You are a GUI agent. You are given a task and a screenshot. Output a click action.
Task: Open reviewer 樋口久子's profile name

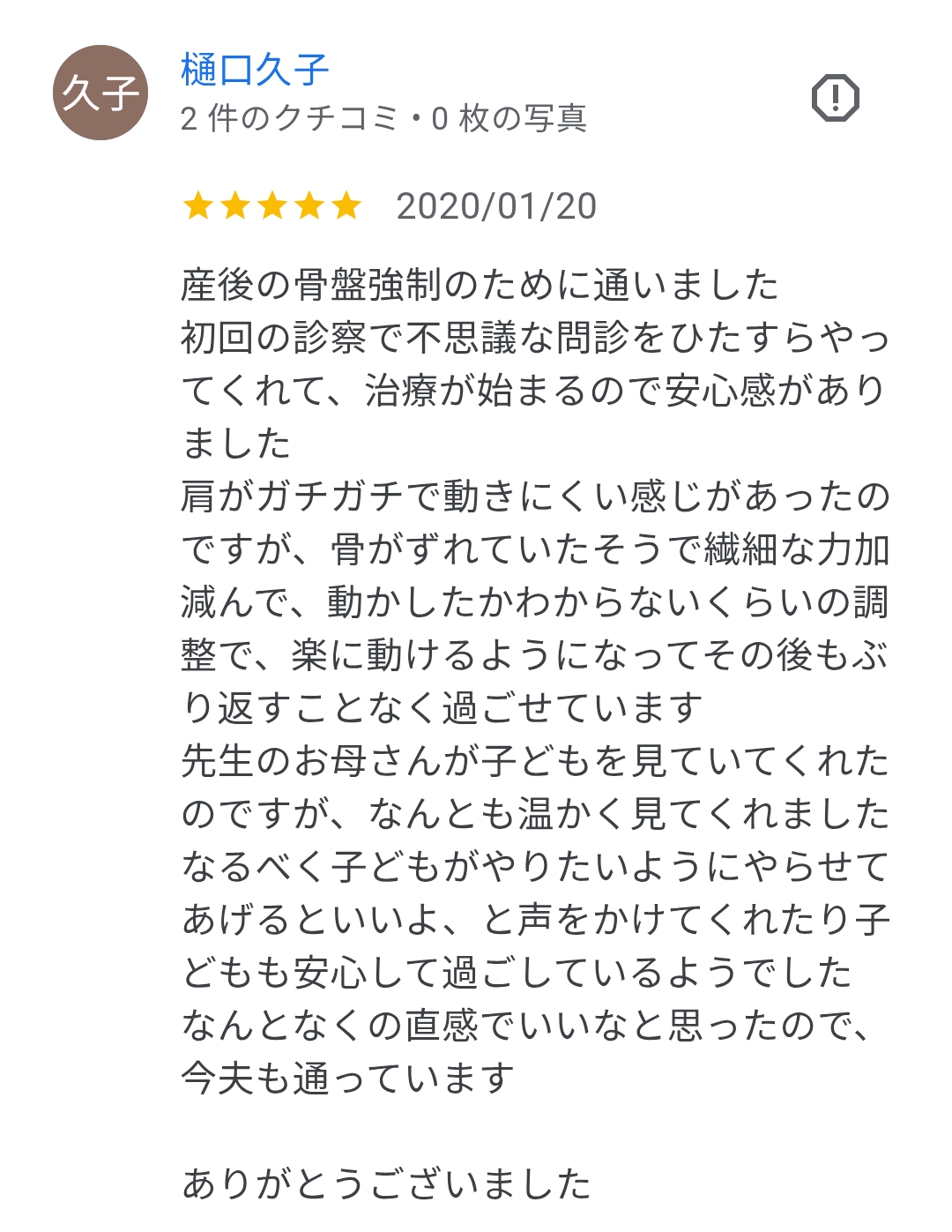(x=255, y=70)
